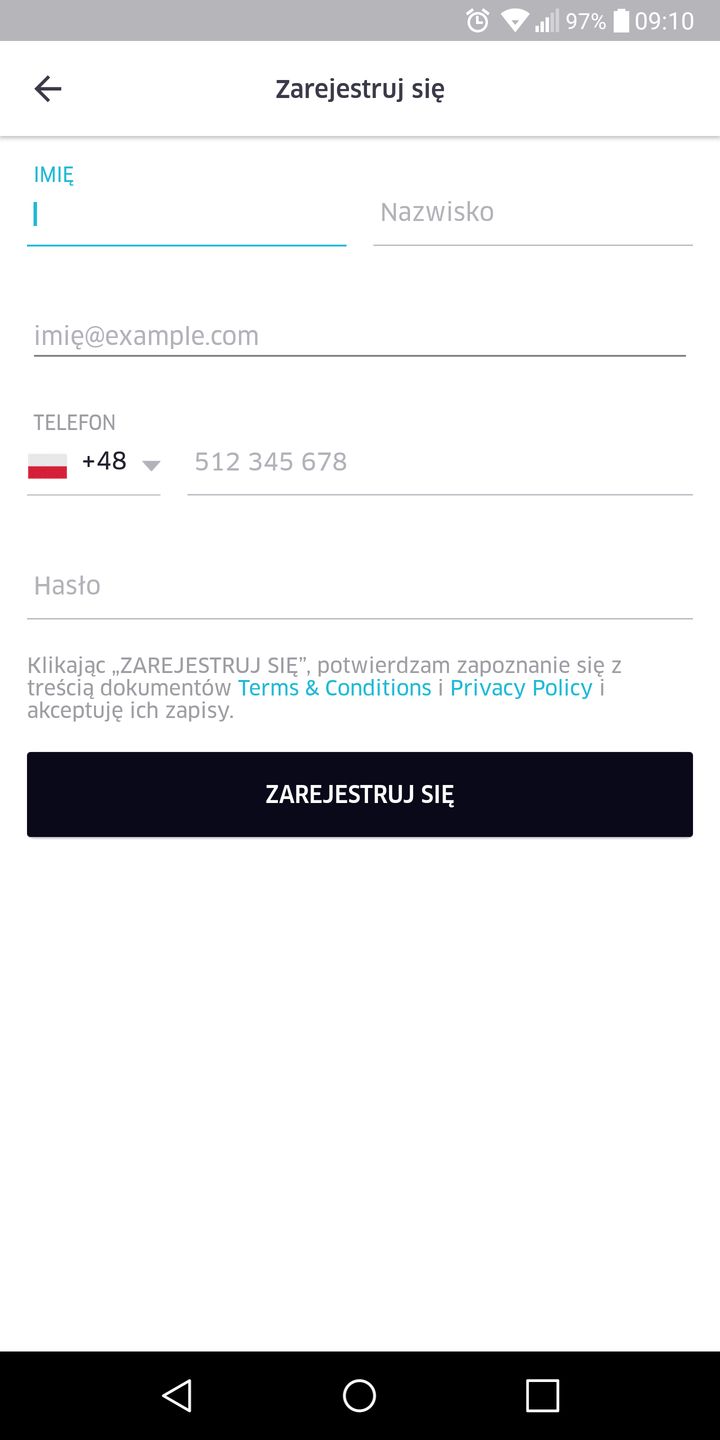This screenshot has height=1440, width=720.
Task: Tap the Wi-Fi icon in status bar
Action: click(513, 20)
